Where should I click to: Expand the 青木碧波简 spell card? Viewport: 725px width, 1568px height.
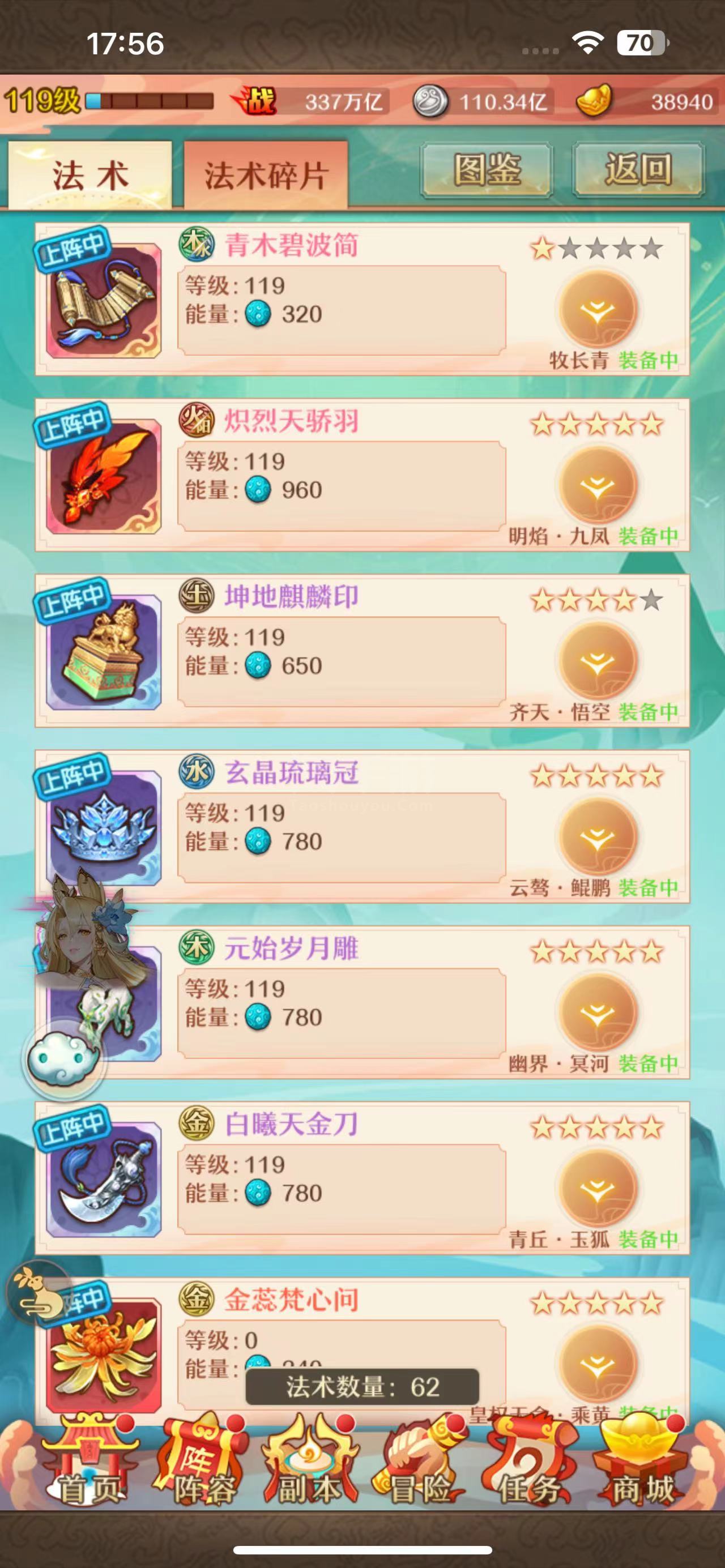tap(598, 310)
